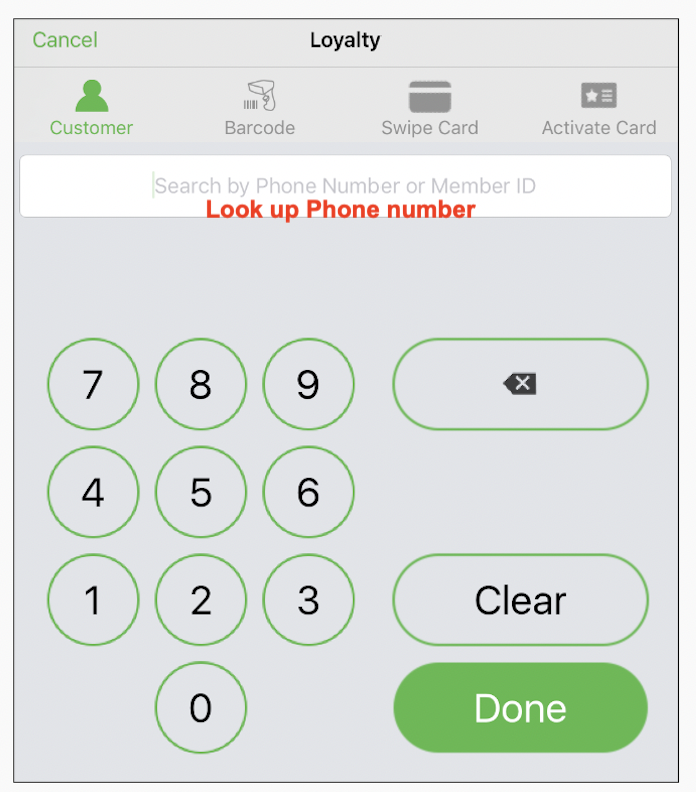
Task: Confirm entry with Done button
Action: (520, 708)
